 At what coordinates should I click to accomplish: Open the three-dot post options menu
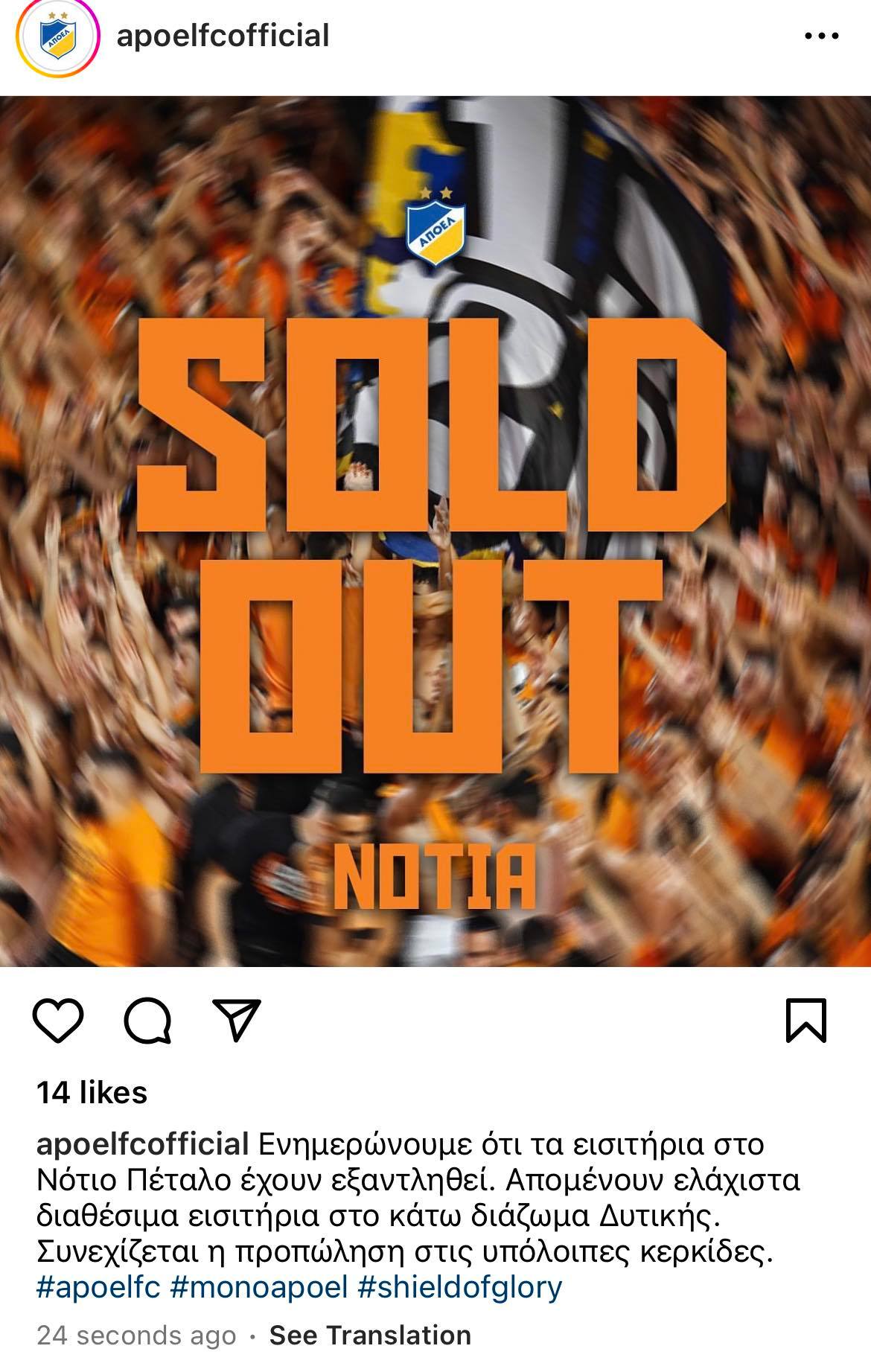tap(822, 36)
